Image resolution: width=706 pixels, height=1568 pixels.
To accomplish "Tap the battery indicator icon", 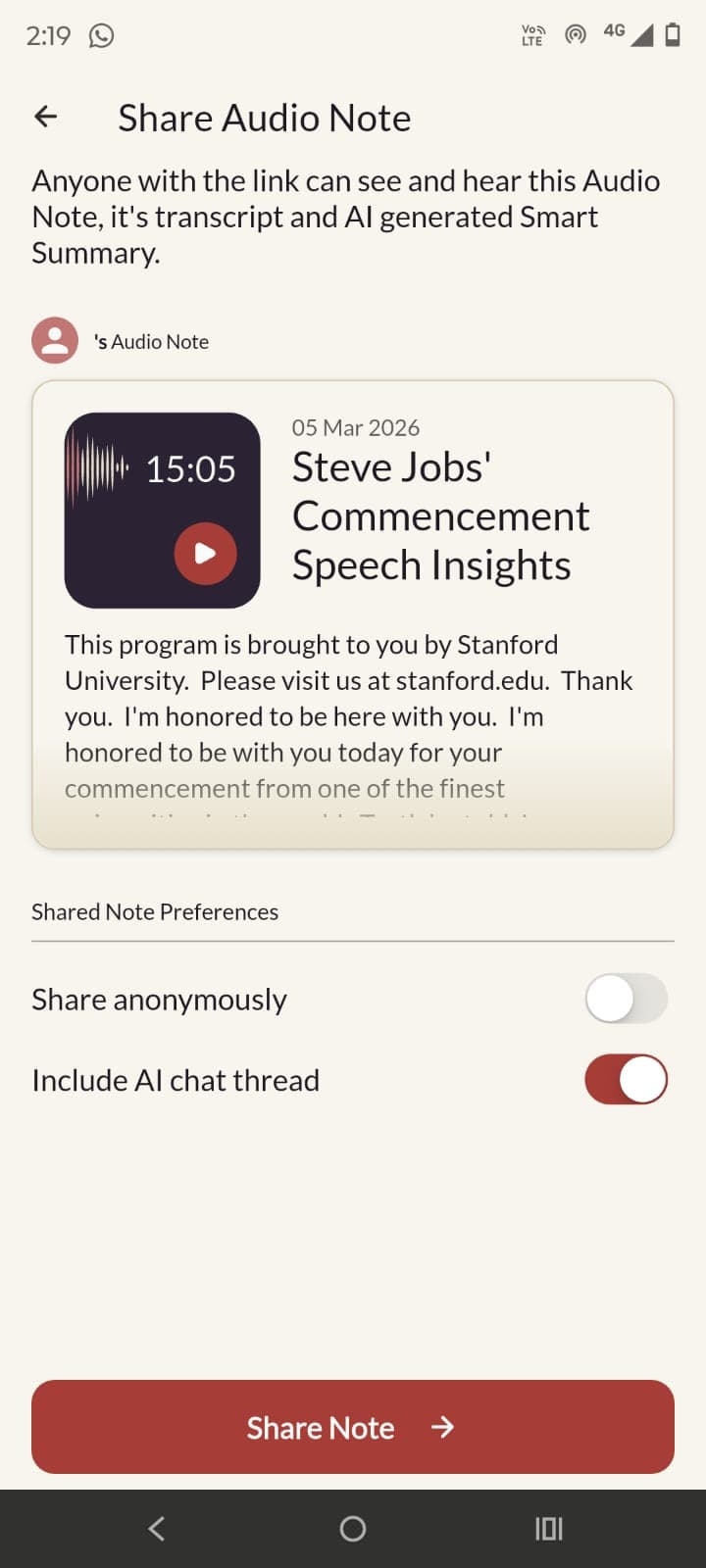I will point(675,35).
